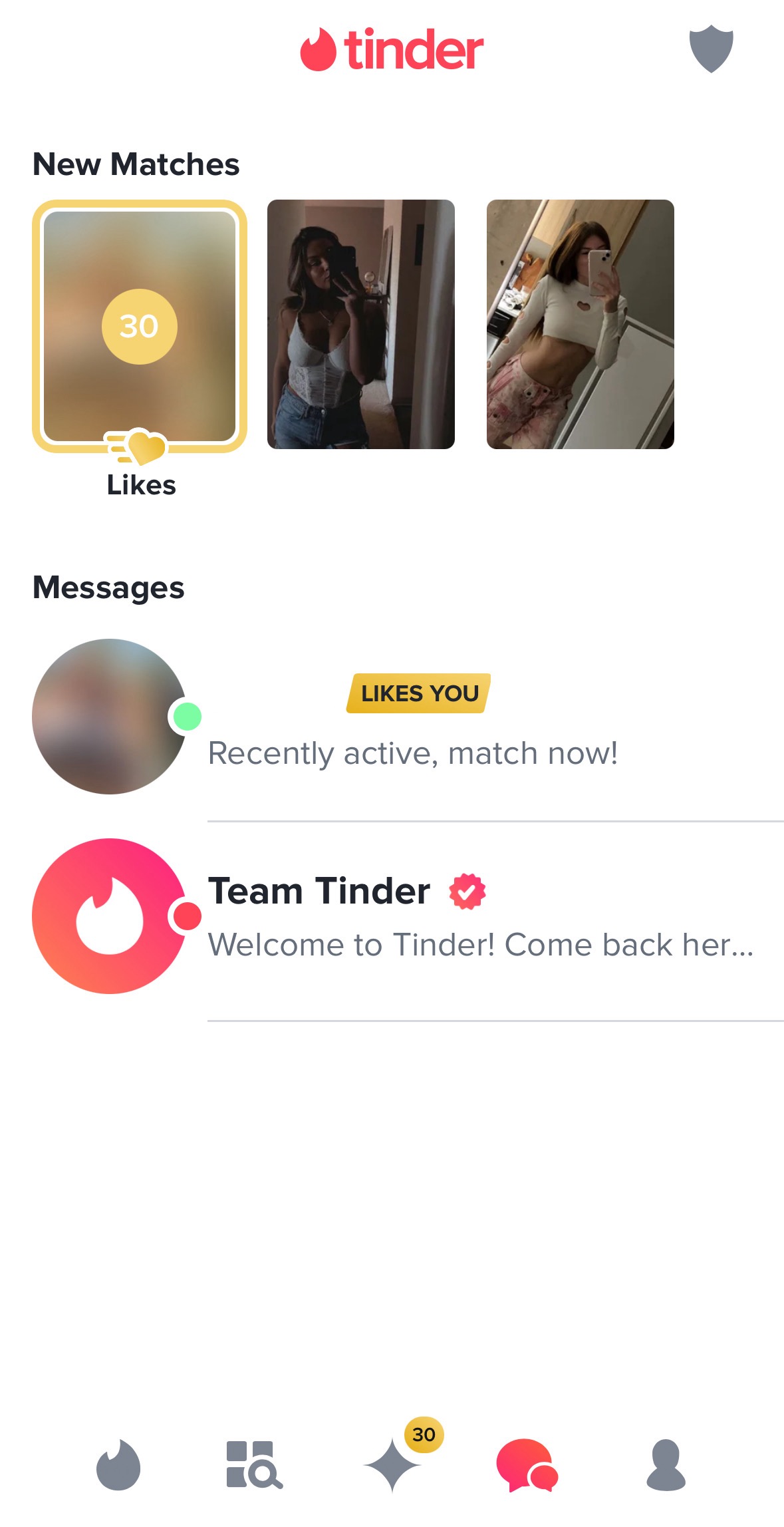Open the safety shield icon
The image size is (784, 1527).
point(711,49)
